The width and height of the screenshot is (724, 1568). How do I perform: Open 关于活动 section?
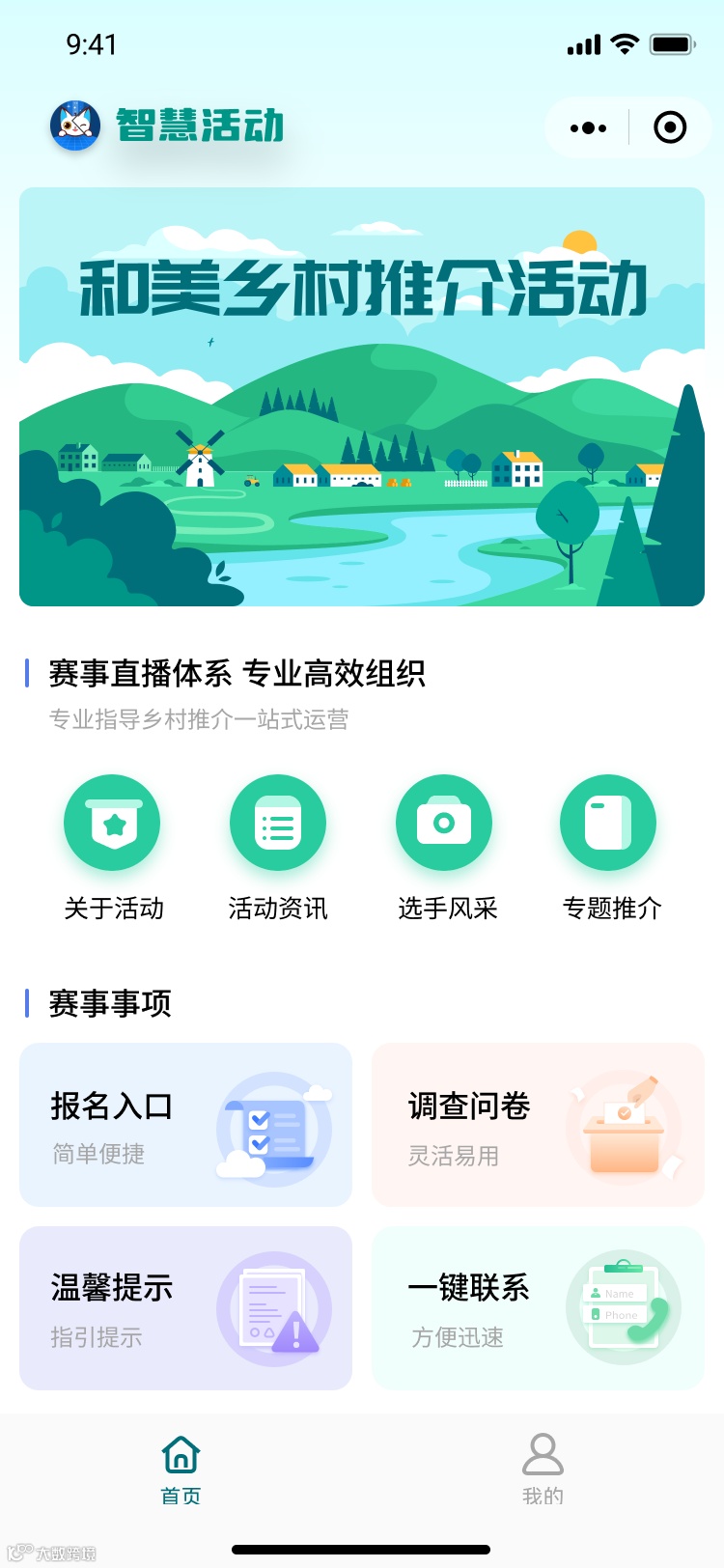click(114, 824)
